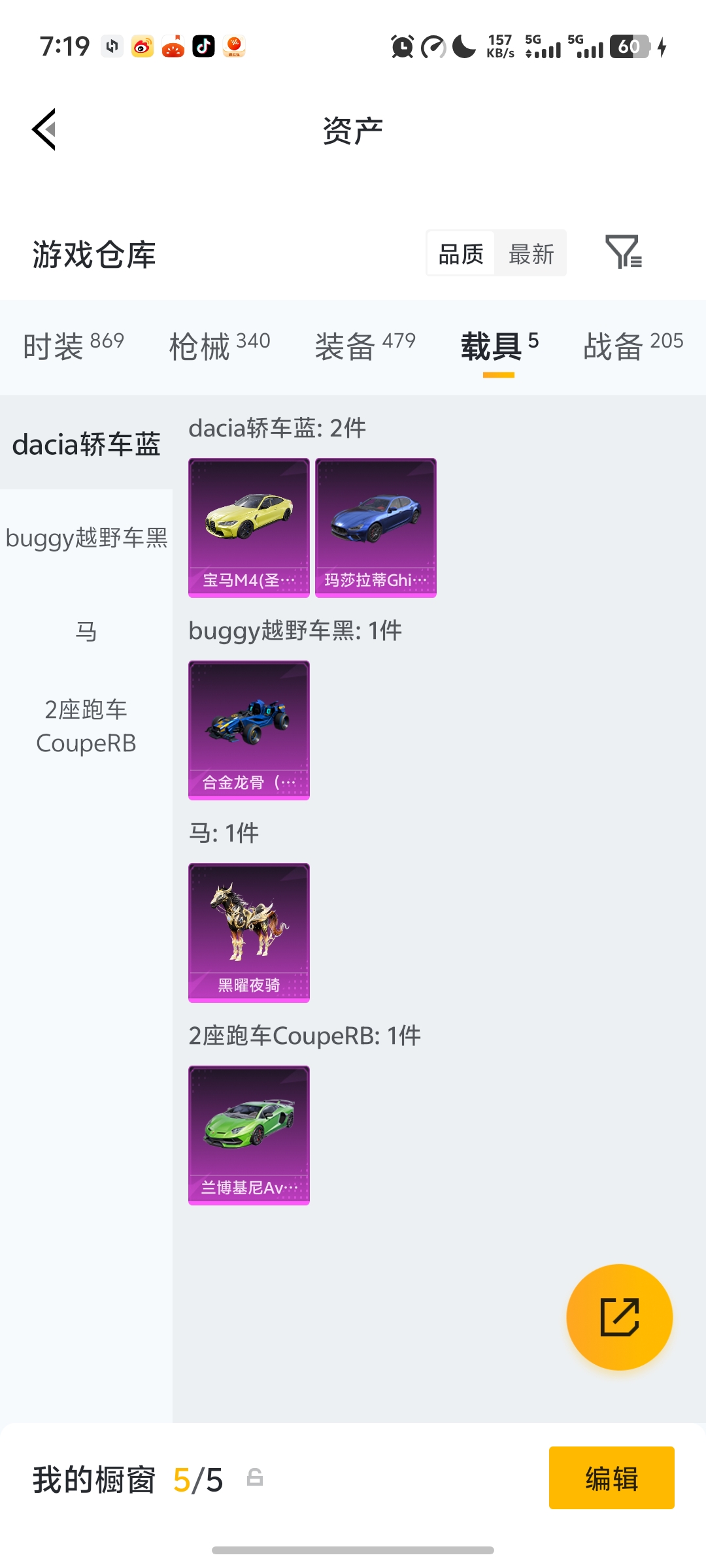This screenshot has width=706, height=1568.
Task: Open the 兰博基尼Av… vehicle card
Action: click(x=249, y=1135)
